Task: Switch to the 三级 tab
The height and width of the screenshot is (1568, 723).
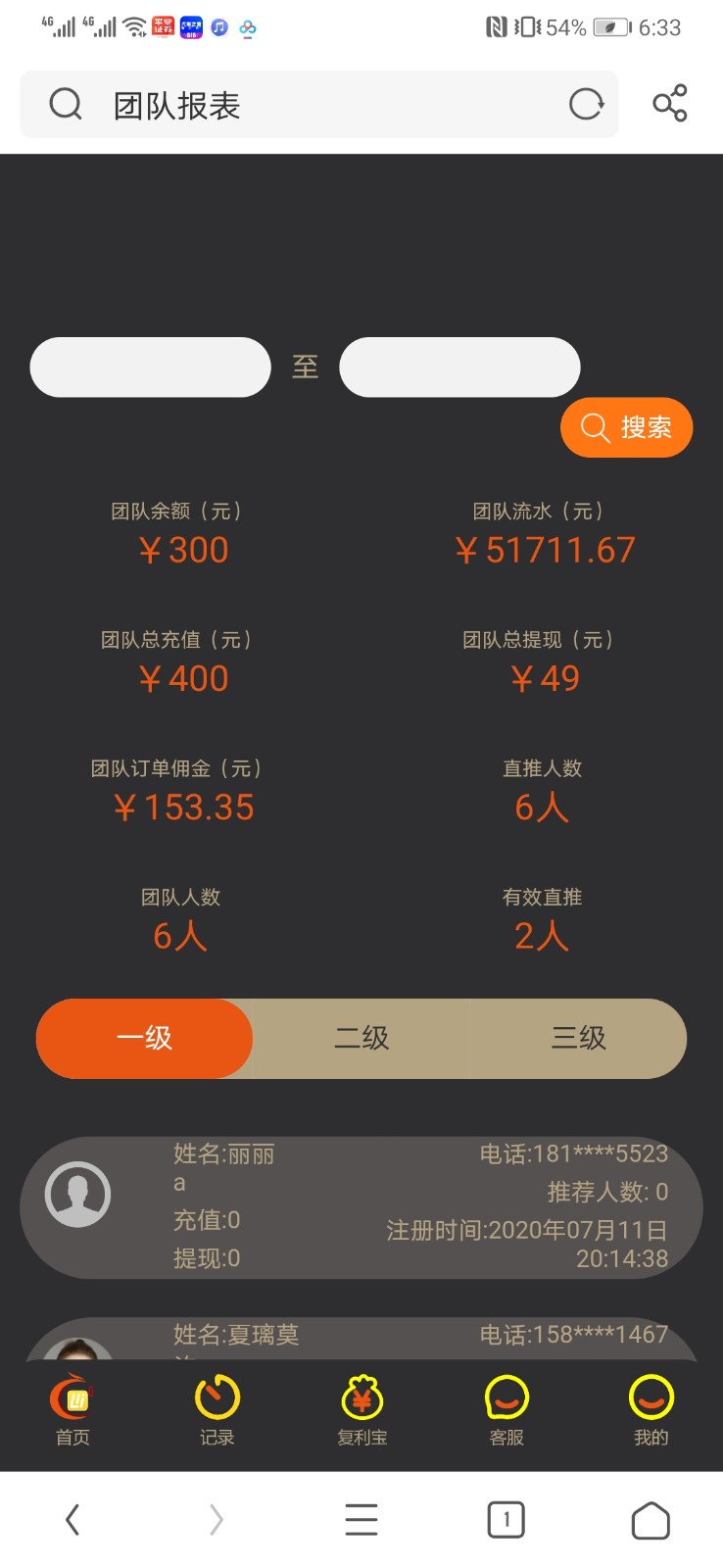Action: pyautogui.click(x=578, y=1038)
